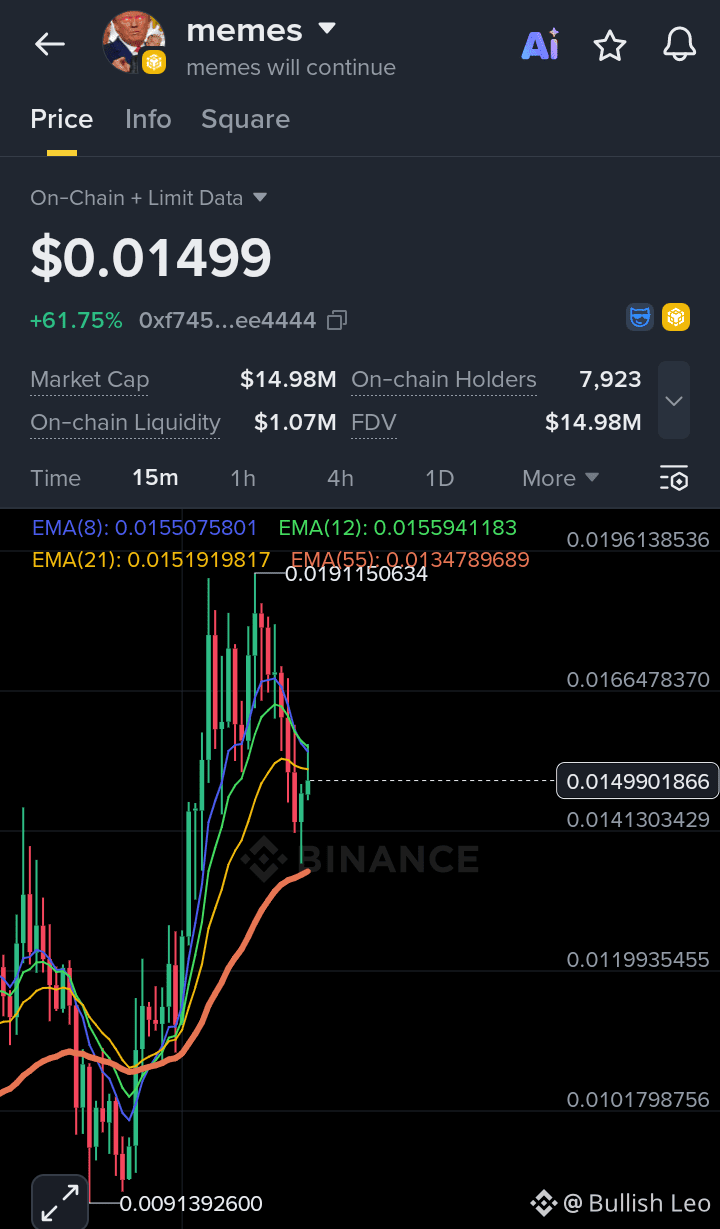
Task: Click the Market Cap label
Action: pyautogui.click(x=89, y=379)
